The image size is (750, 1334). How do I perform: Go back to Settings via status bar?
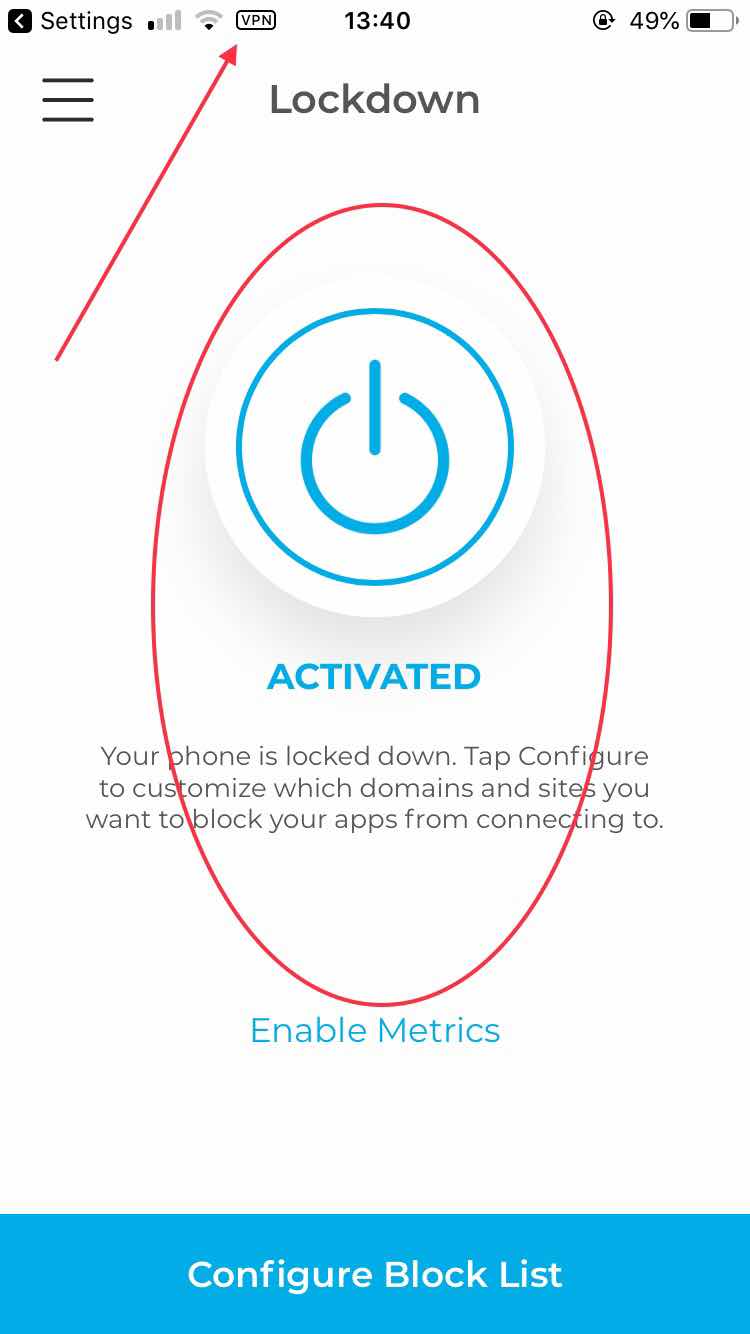coord(70,21)
